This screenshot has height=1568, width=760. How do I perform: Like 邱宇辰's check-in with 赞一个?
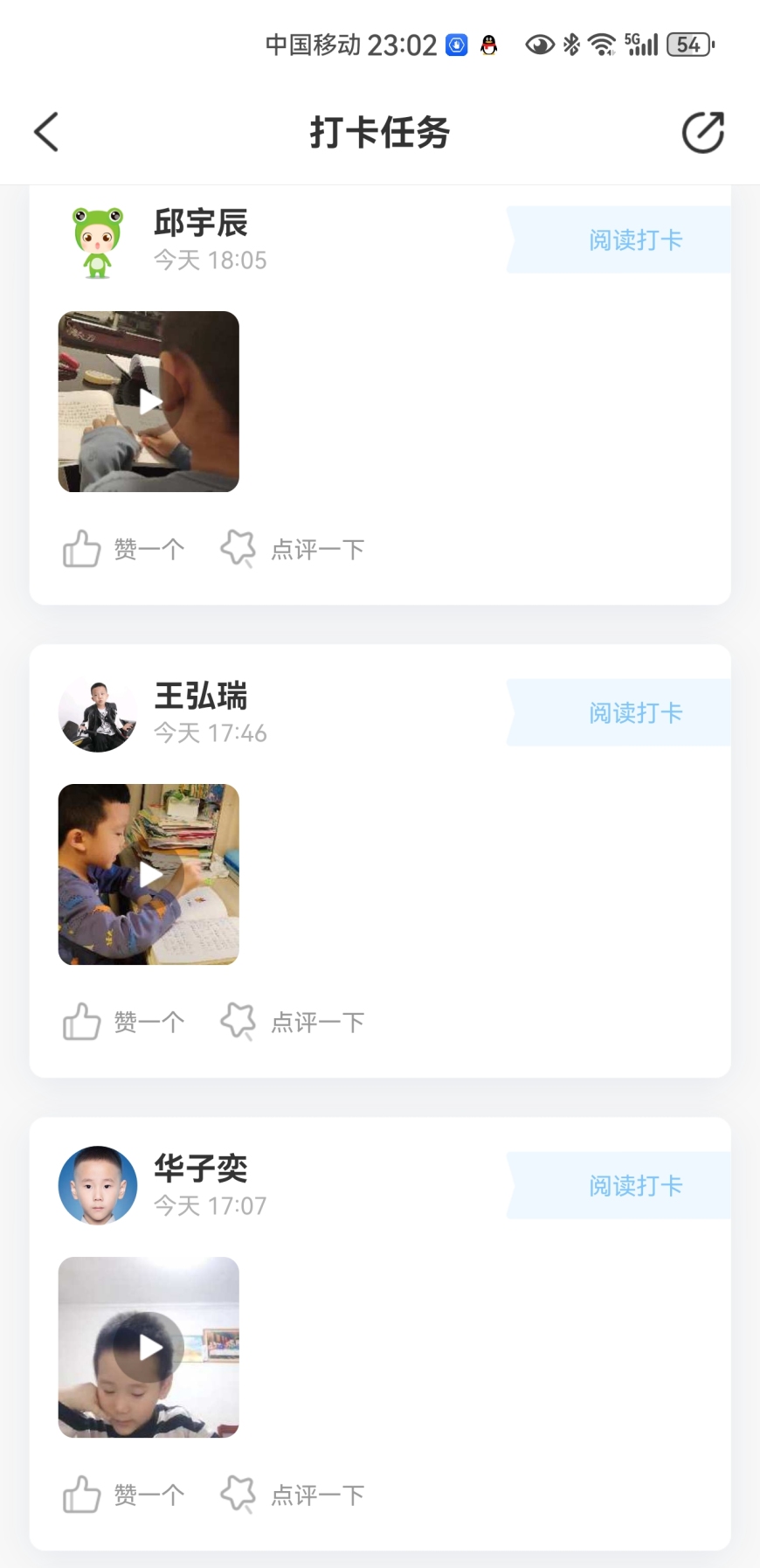tap(123, 549)
